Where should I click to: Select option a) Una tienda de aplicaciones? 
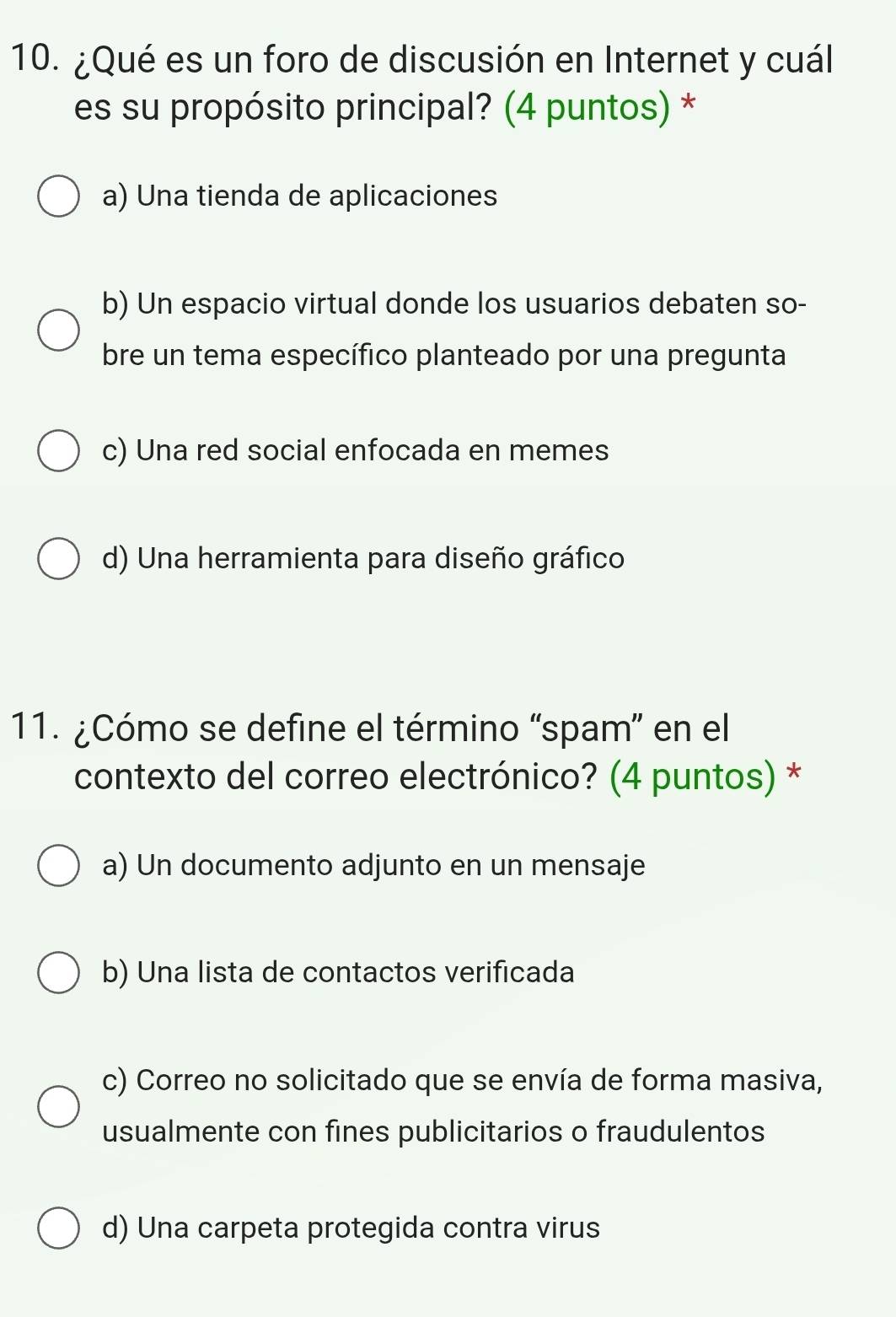[x=58, y=196]
